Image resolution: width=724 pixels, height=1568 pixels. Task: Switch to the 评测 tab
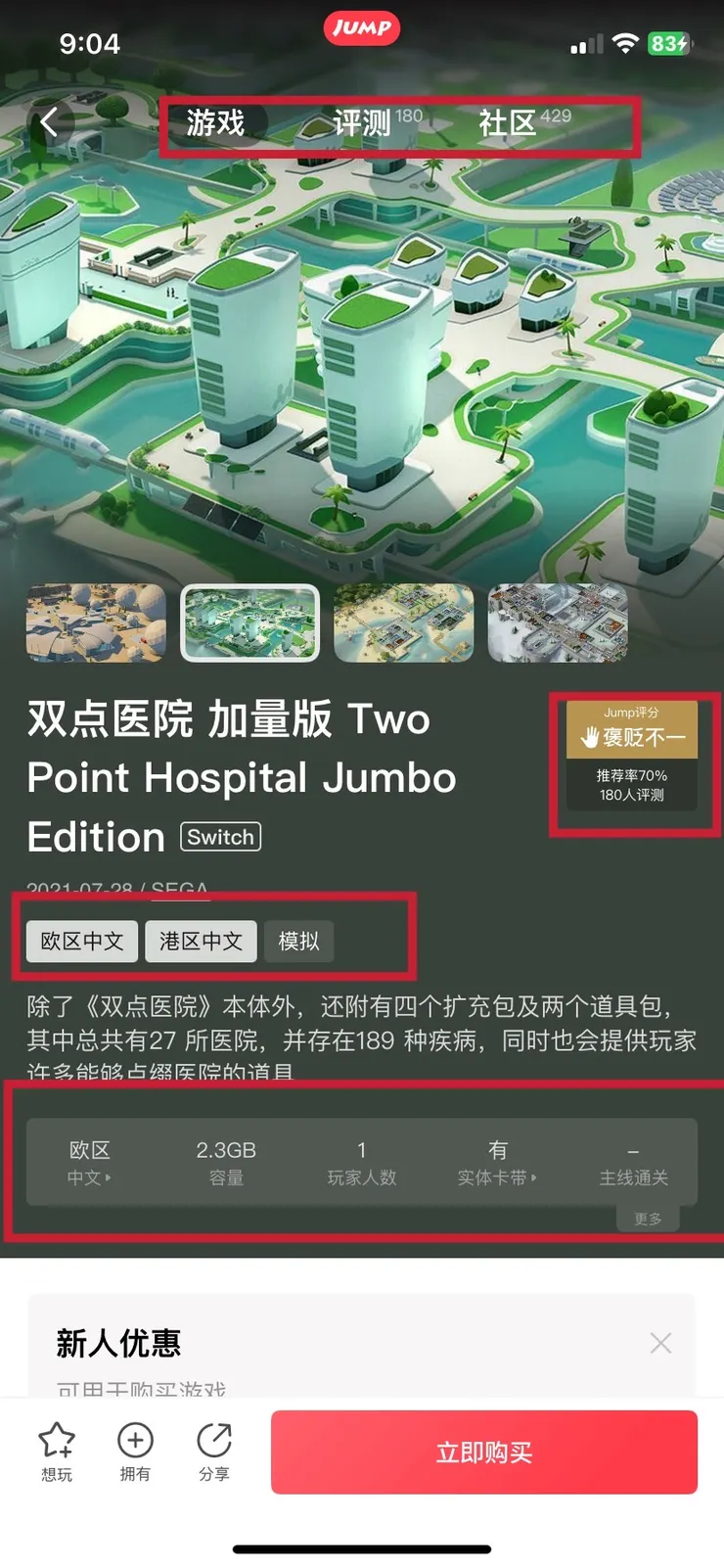pos(364,123)
